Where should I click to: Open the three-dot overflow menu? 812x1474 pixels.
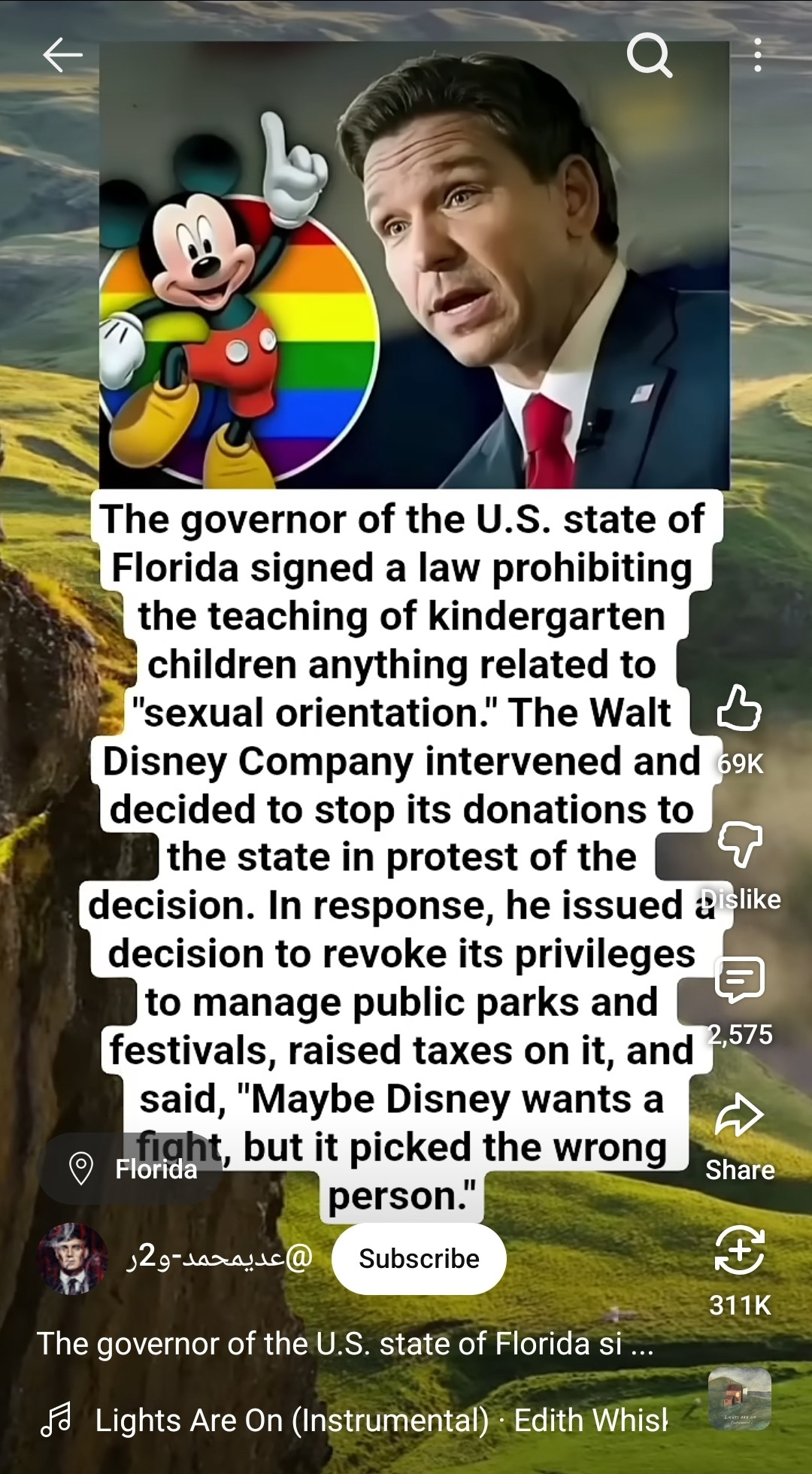757,55
